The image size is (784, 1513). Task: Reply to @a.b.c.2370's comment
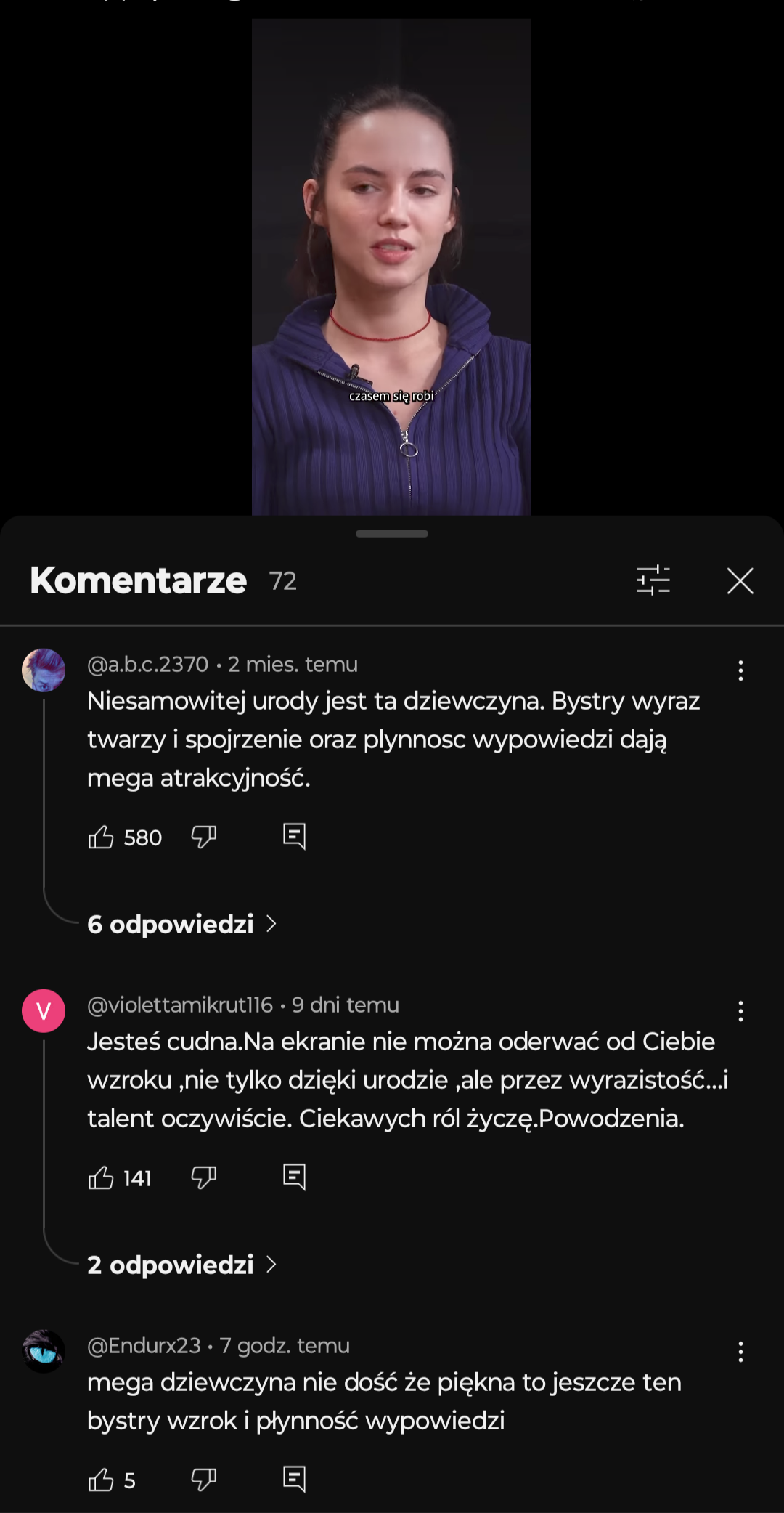click(294, 837)
